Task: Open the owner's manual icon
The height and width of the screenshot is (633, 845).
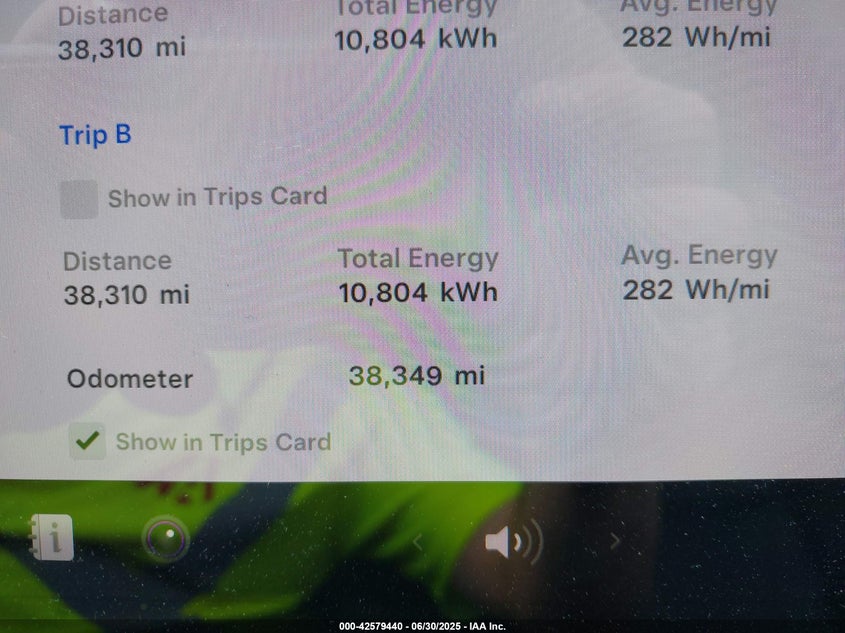Action: click(x=52, y=539)
